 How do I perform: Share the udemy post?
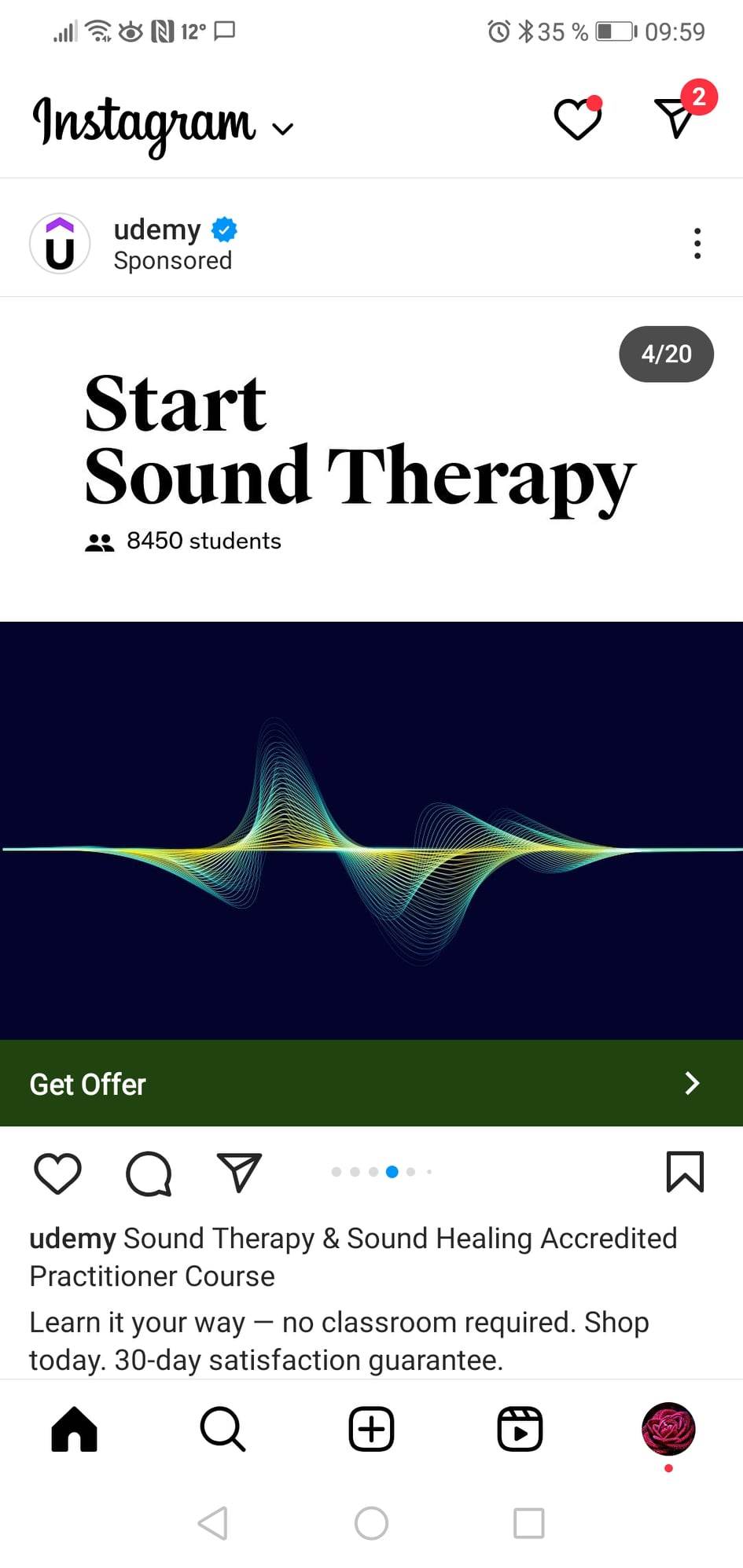click(239, 1173)
